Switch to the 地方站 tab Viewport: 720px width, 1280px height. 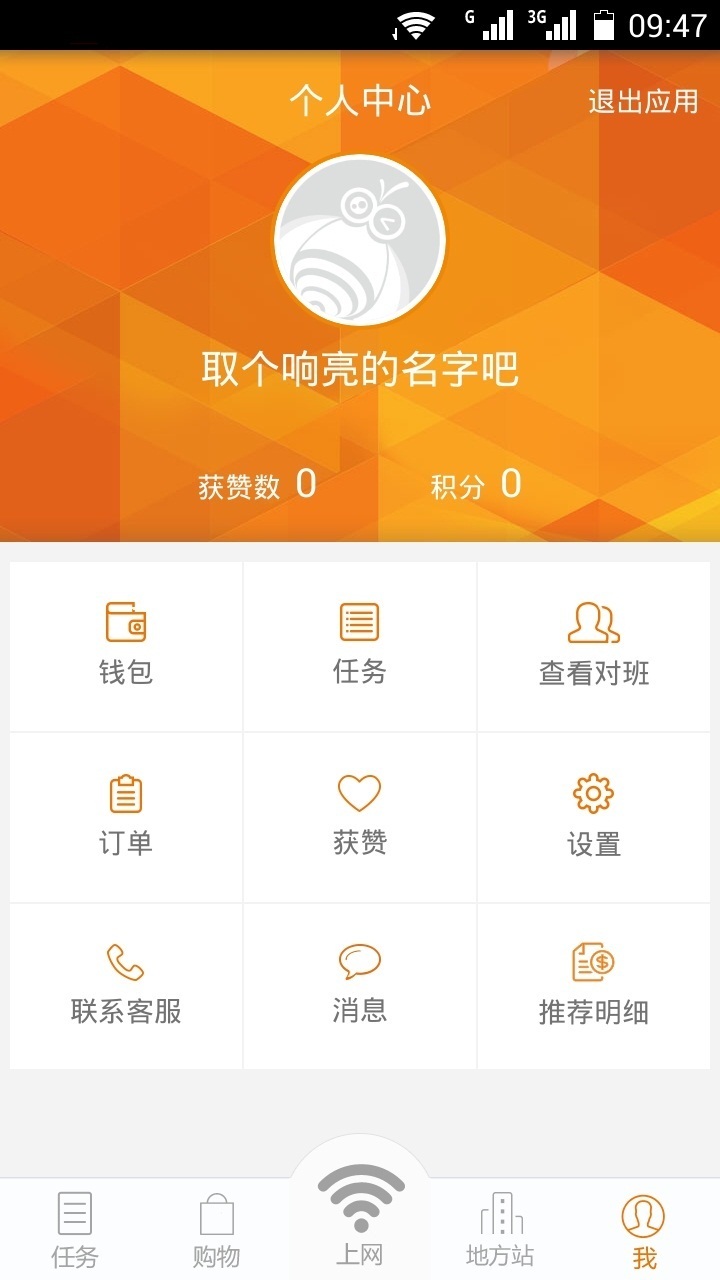pos(500,1230)
